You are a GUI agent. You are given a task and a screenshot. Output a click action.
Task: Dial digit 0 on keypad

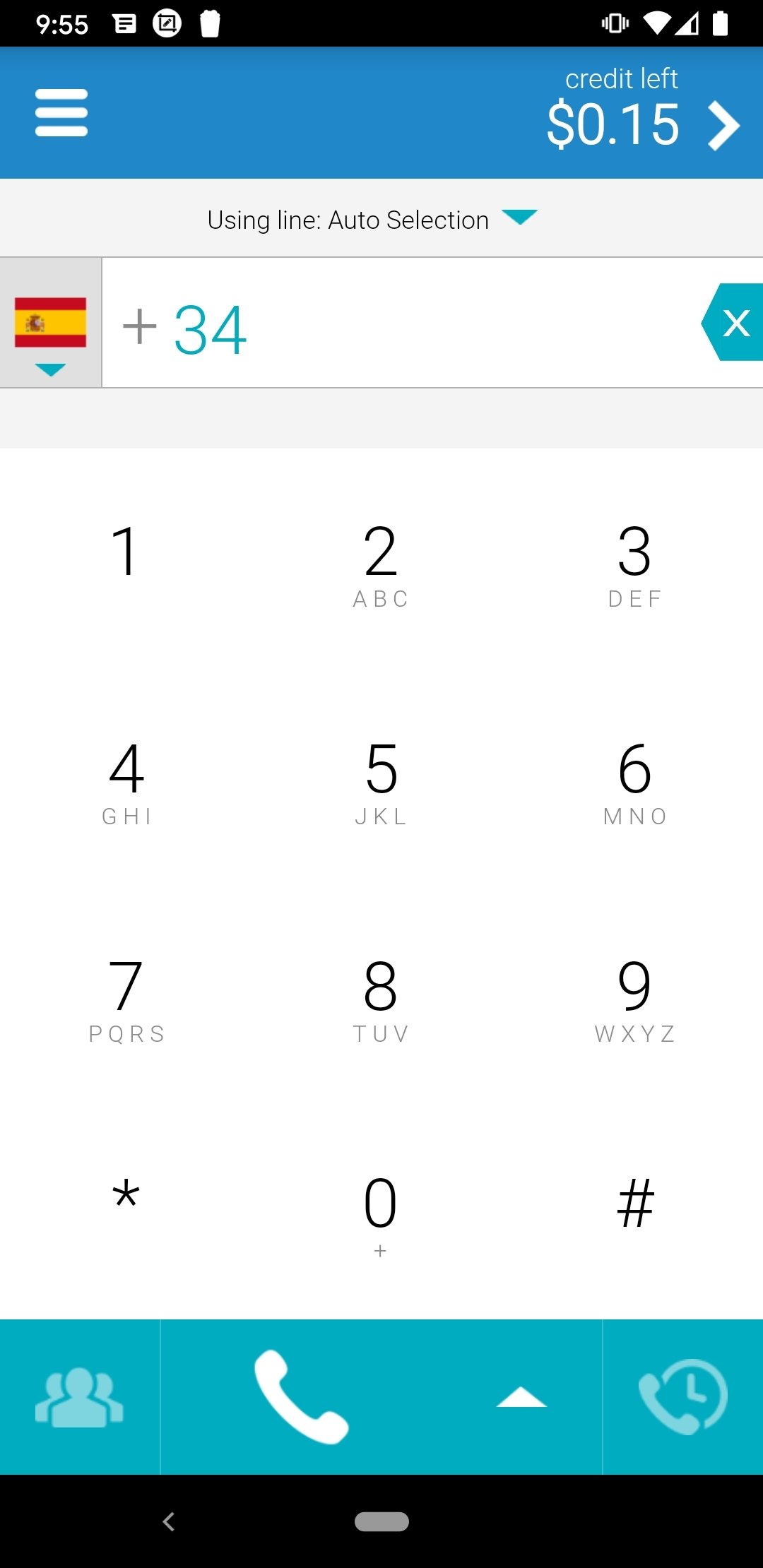tap(381, 1213)
